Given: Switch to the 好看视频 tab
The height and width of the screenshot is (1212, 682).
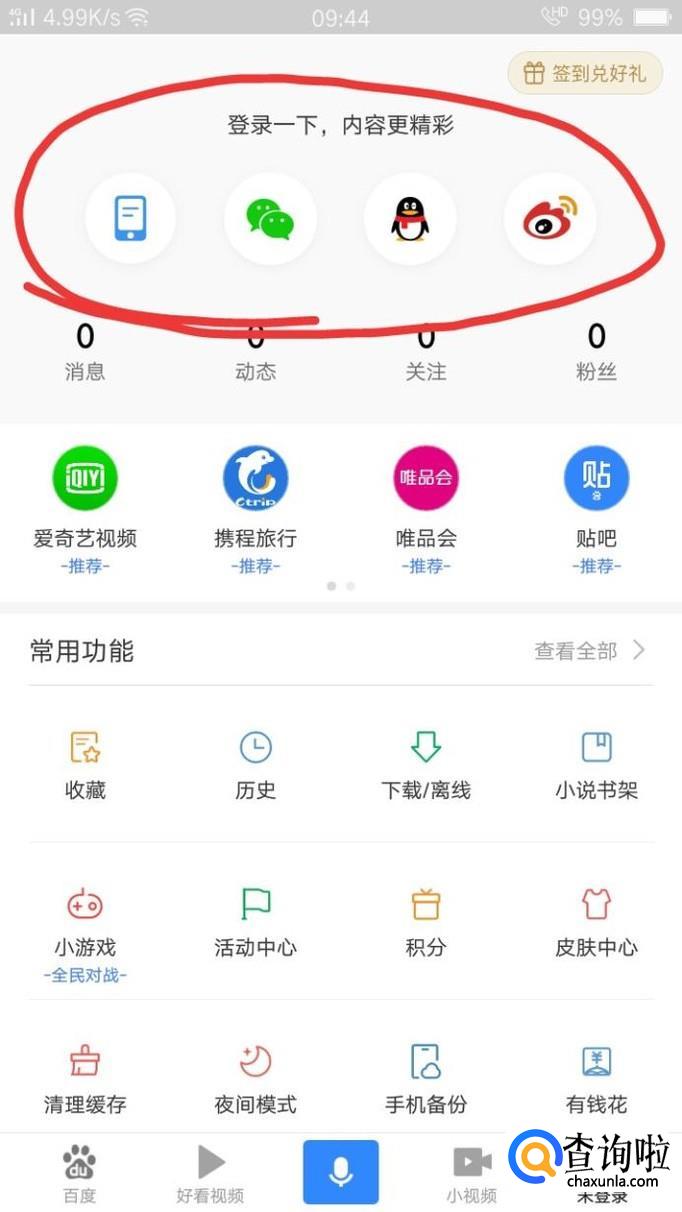Looking at the screenshot, I should click(210, 1172).
